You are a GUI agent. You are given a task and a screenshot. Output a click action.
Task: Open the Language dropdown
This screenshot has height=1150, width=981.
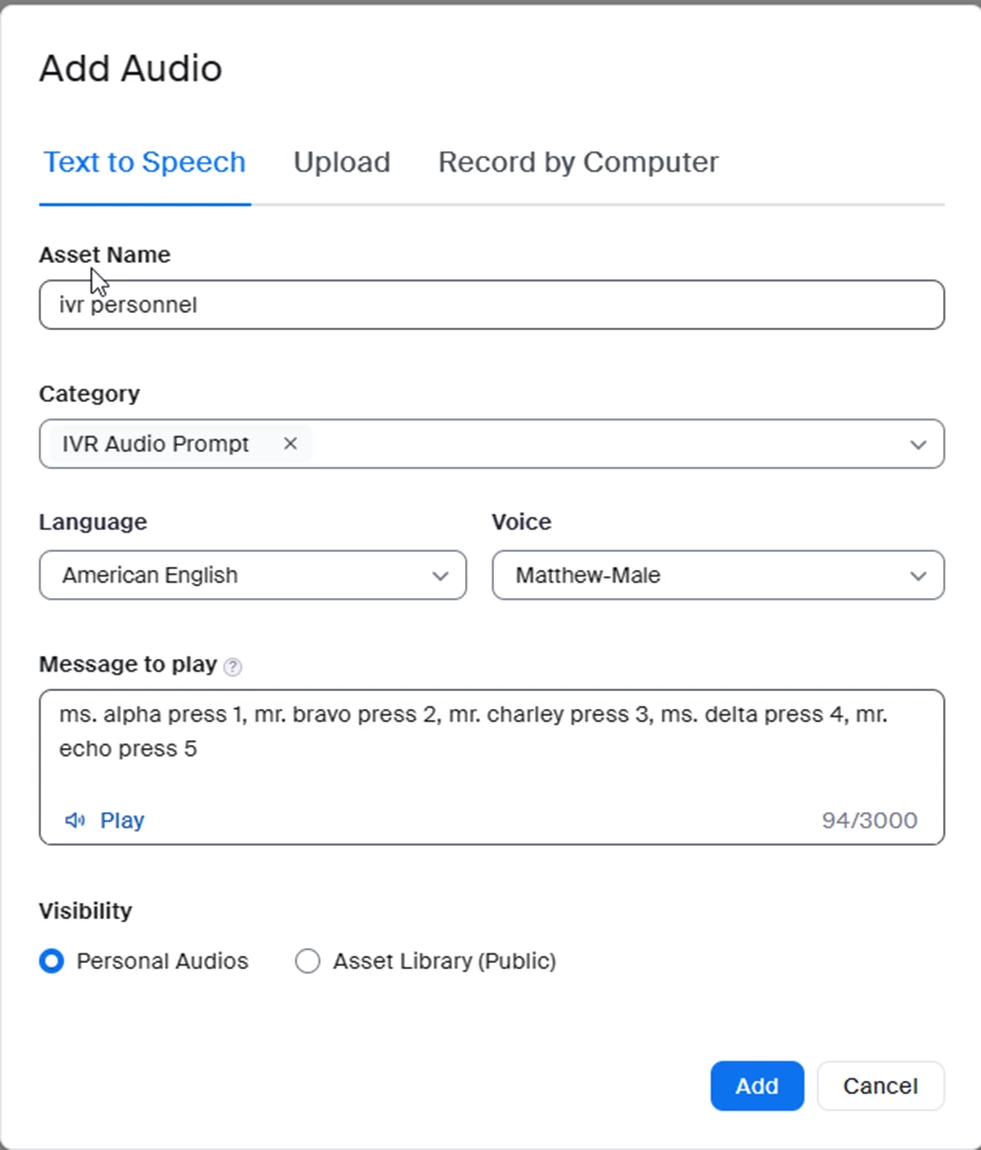click(252, 575)
